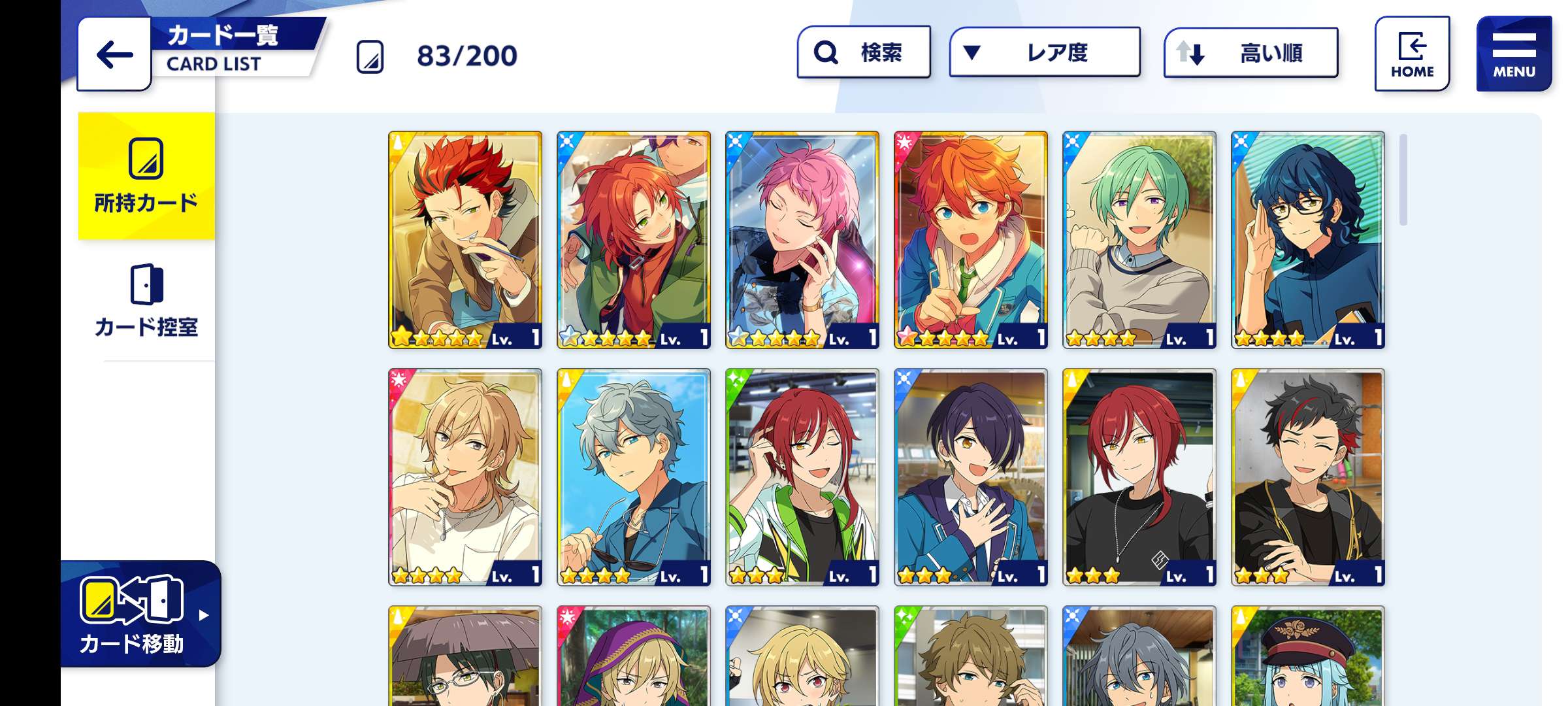The height and width of the screenshot is (706, 1568).
Task: Open the spiky red-haired character card
Action: click(x=465, y=239)
